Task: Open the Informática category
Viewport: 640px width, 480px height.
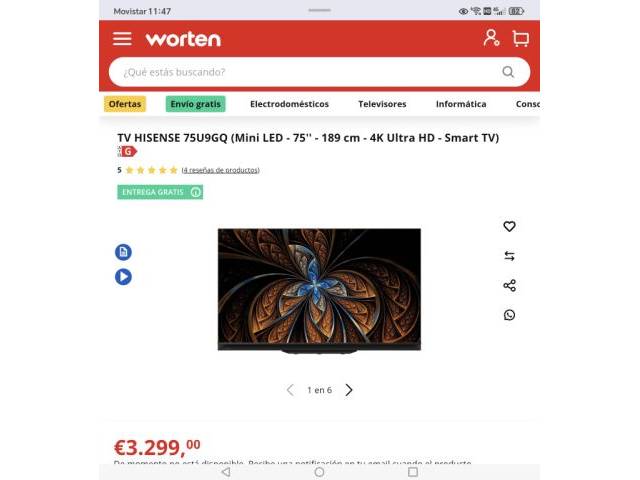Action: pyautogui.click(x=461, y=104)
